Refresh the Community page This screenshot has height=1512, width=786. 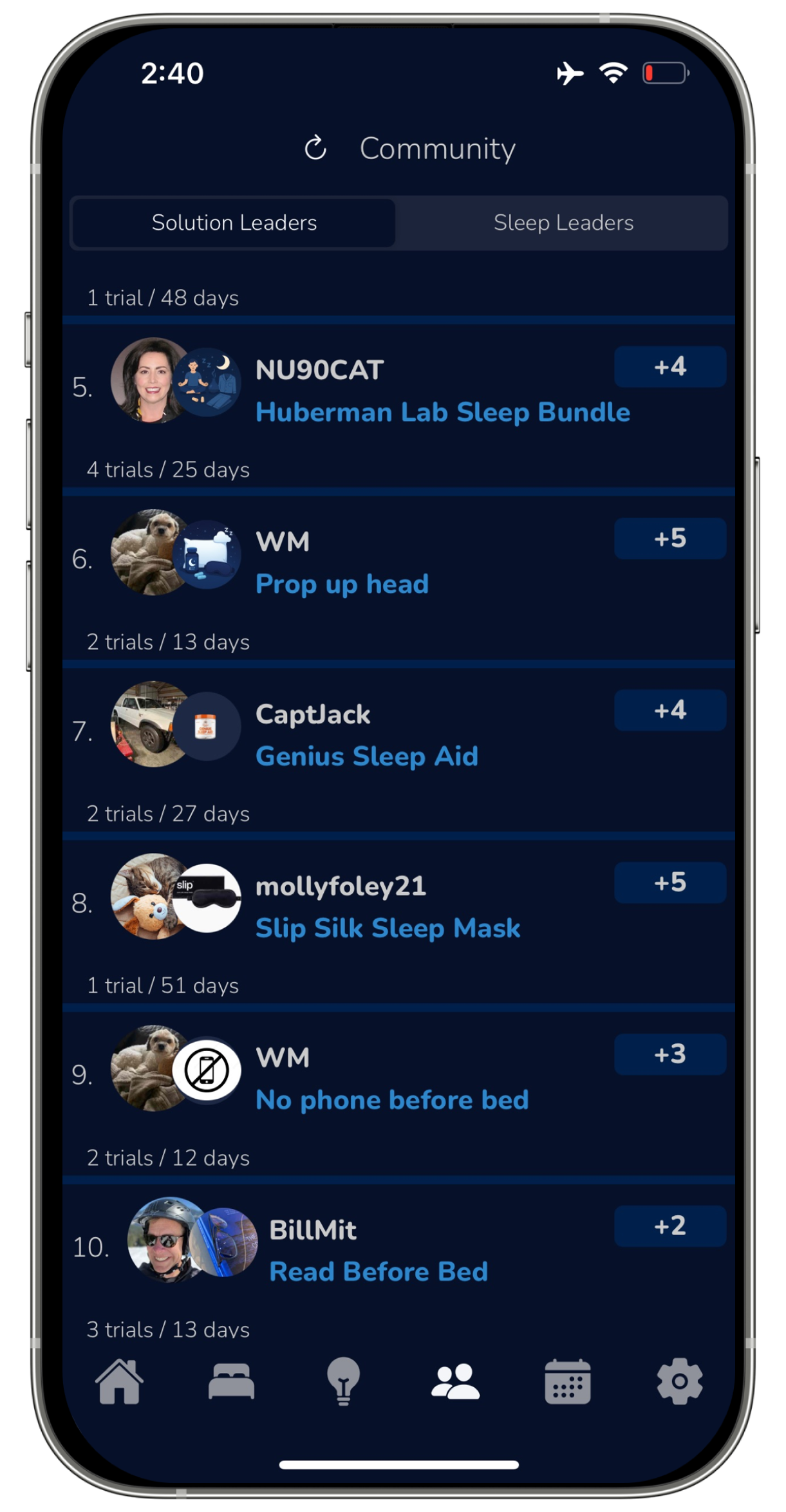point(315,148)
